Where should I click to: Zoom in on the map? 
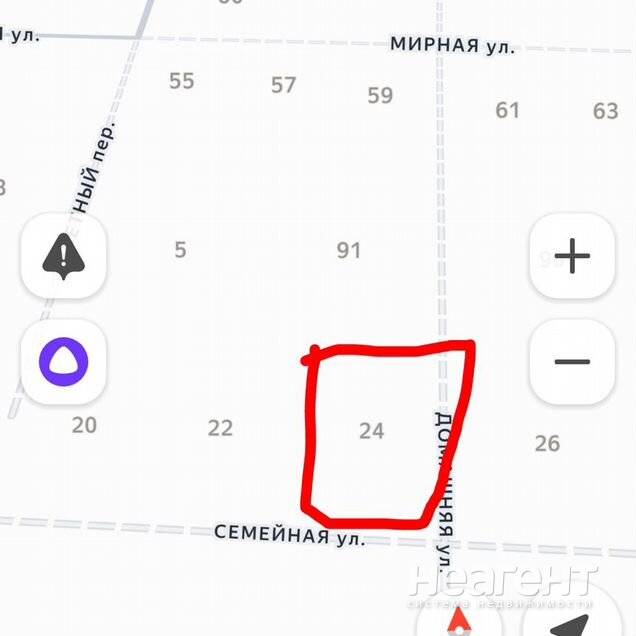tap(572, 256)
